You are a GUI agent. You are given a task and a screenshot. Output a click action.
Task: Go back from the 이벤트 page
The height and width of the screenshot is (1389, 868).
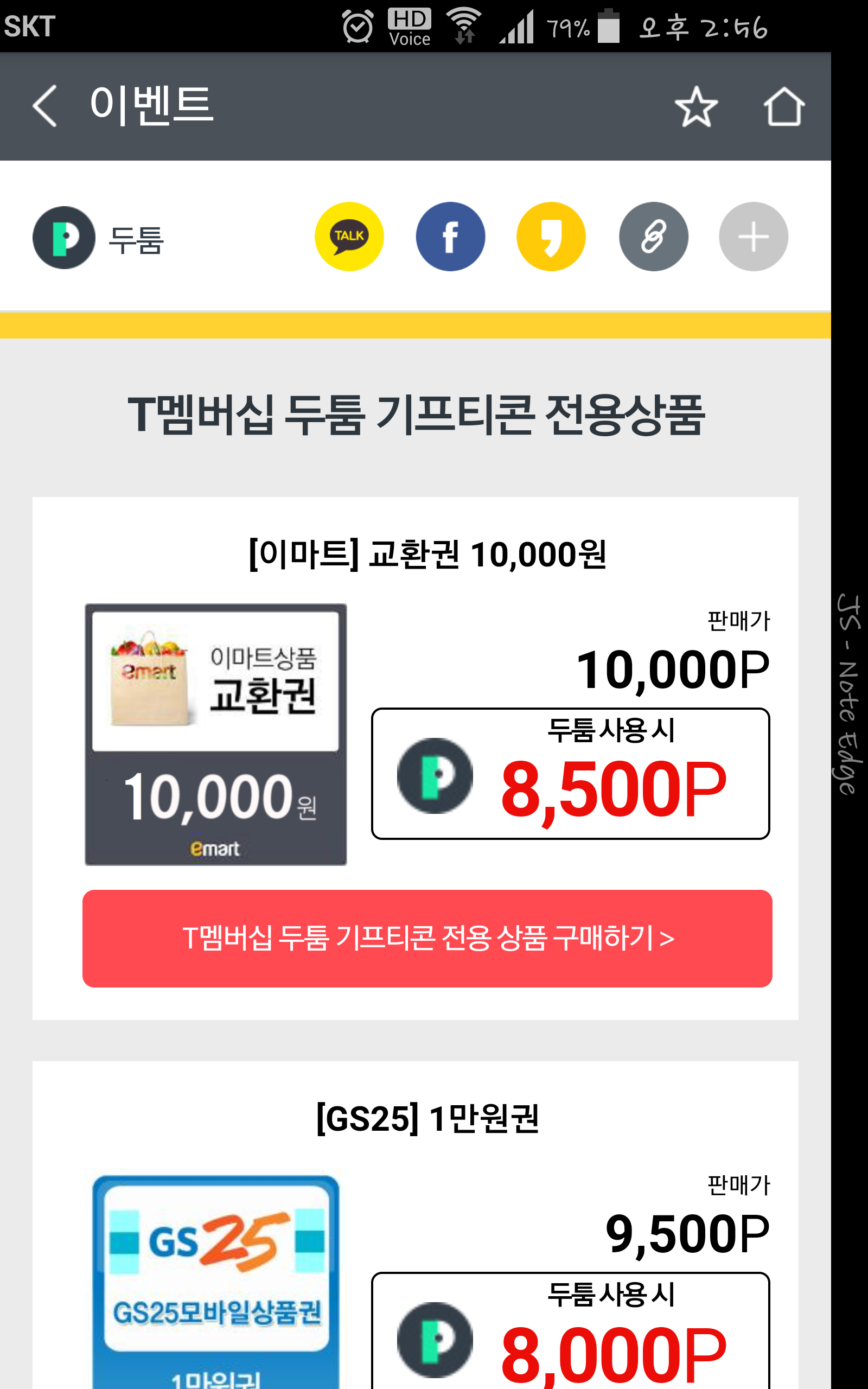click(x=45, y=106)
